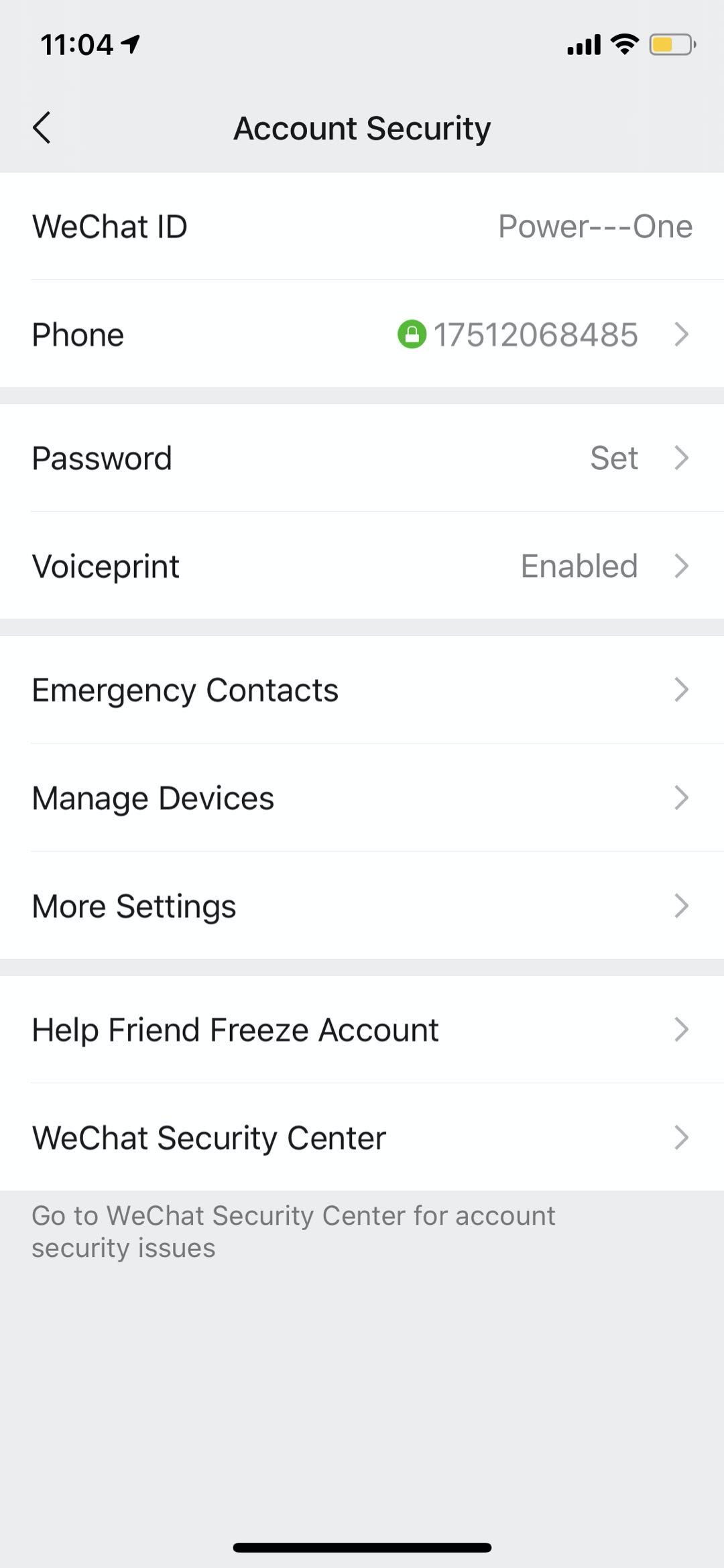
Task: Select Help Friend Freeze Account
Action: coord(362,1029)
